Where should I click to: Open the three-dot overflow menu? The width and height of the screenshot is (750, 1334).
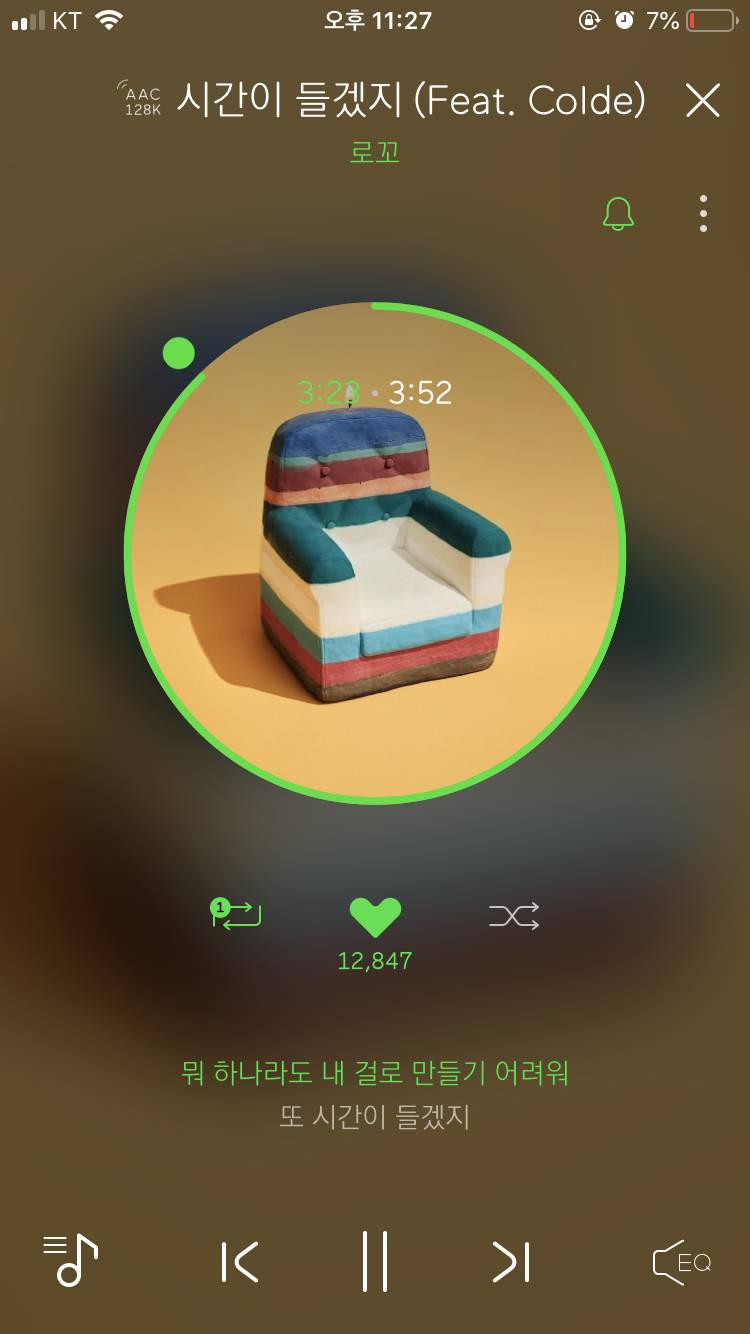(x=703, y=213)
